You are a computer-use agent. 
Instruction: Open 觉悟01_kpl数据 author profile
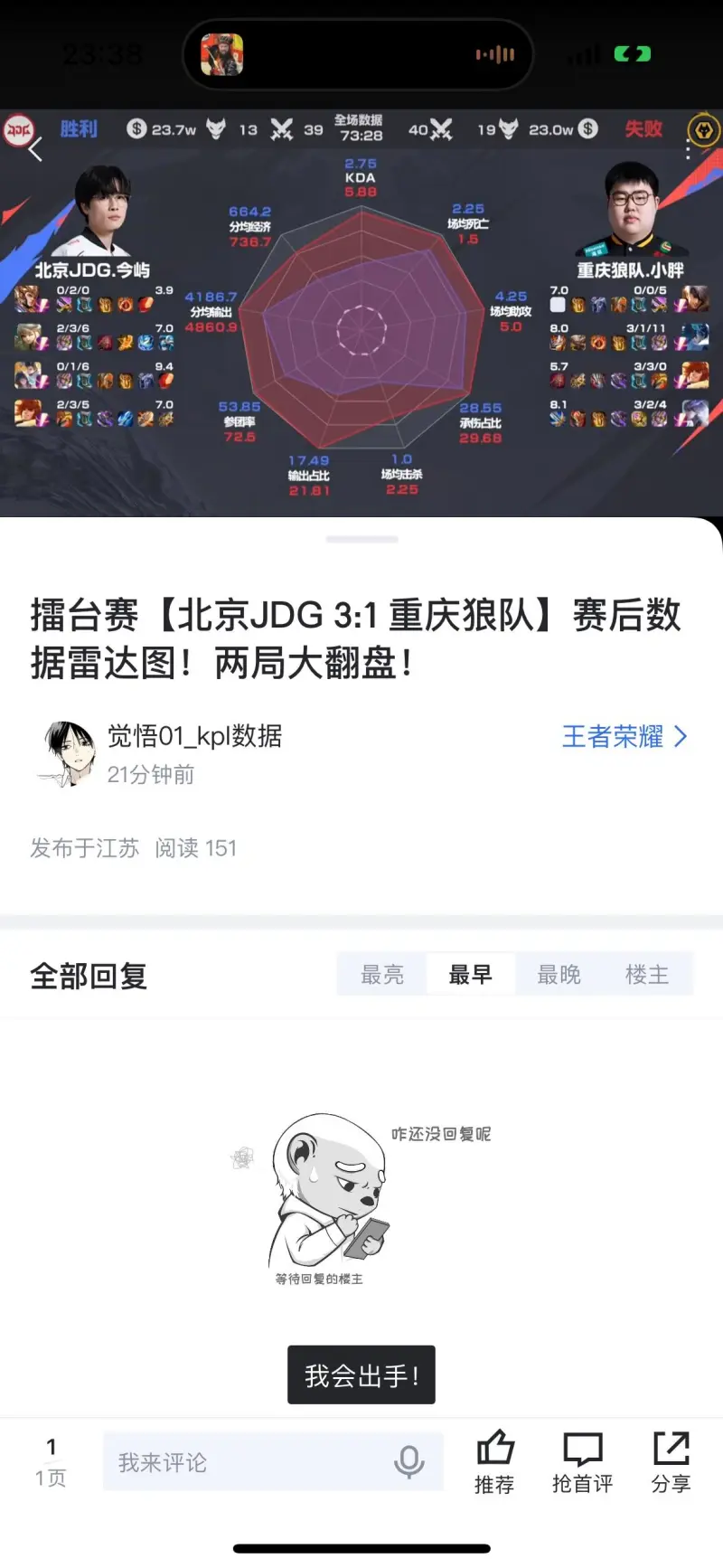[193, 737]
